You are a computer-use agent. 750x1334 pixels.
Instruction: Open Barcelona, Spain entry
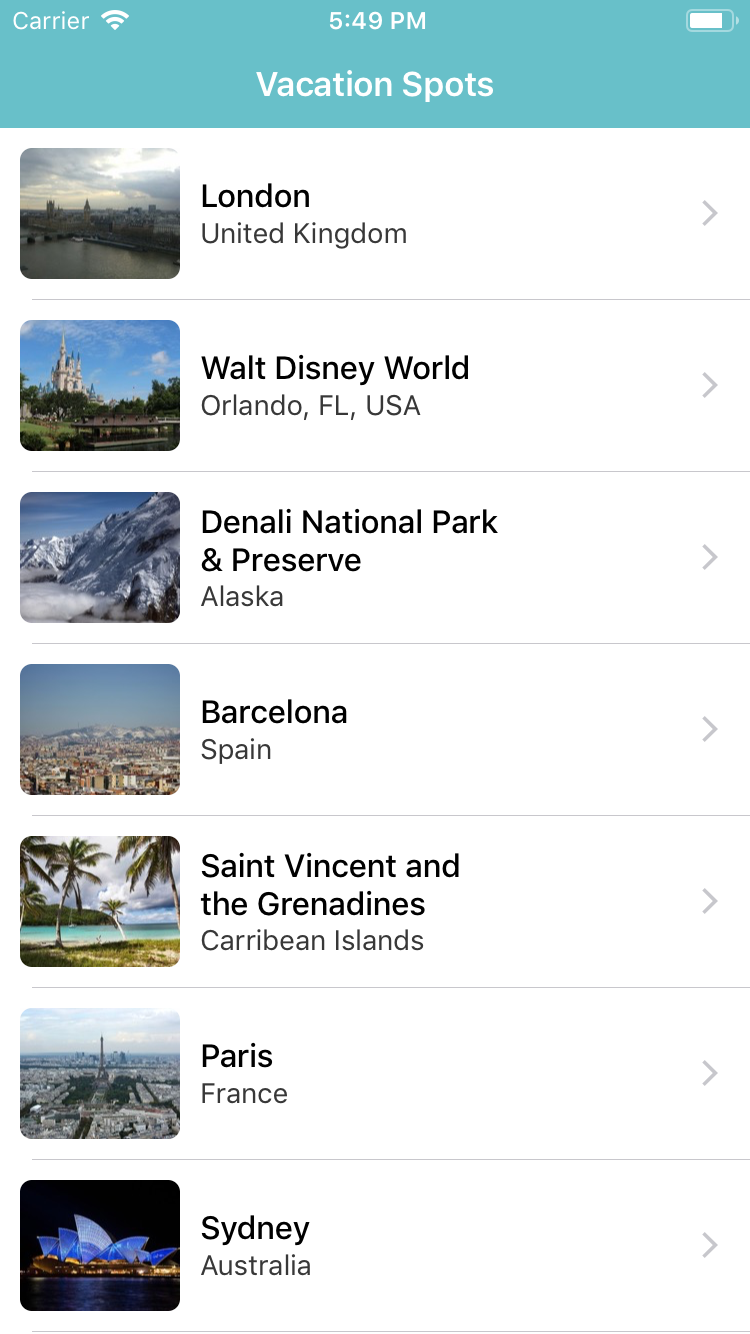[375, 730]
